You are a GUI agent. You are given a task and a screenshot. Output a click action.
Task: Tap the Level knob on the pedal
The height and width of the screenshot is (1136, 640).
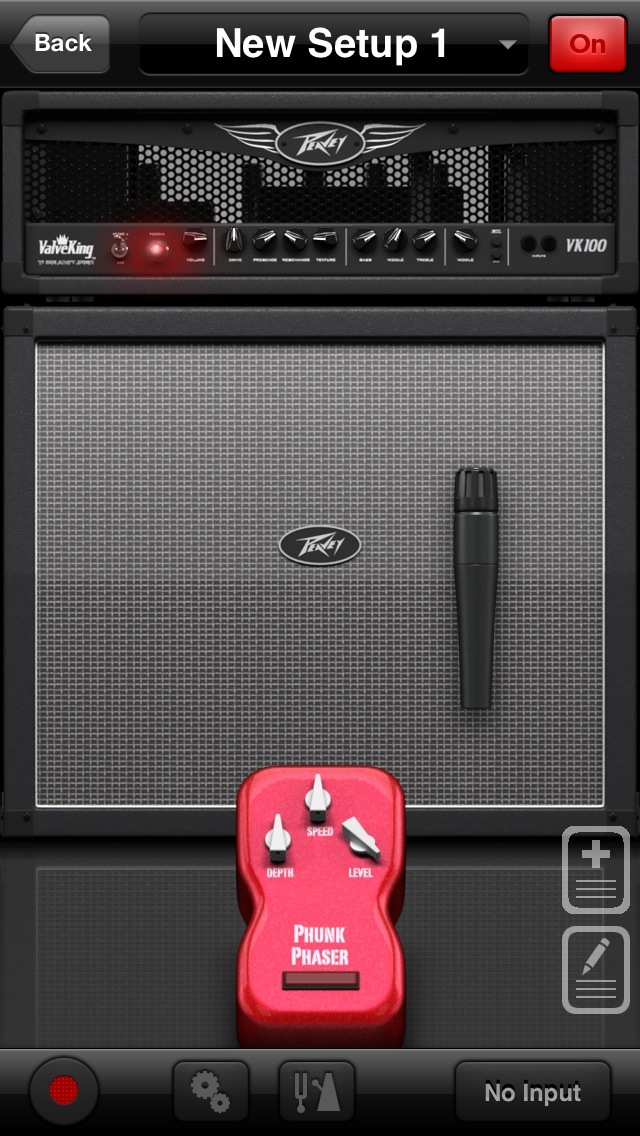pyautogui.click(x=360, y=838)
